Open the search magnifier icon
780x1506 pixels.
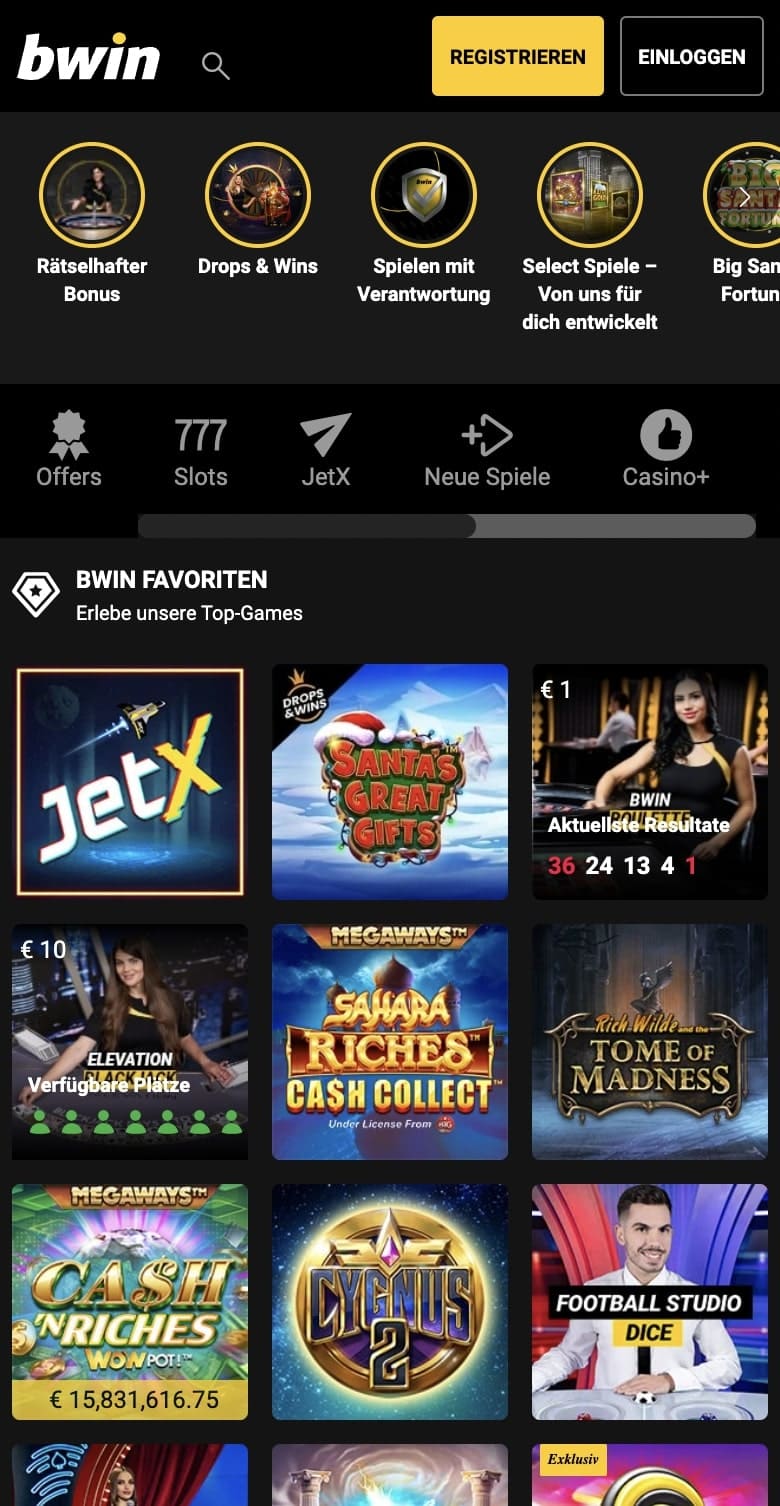click(x=215, y=66)
